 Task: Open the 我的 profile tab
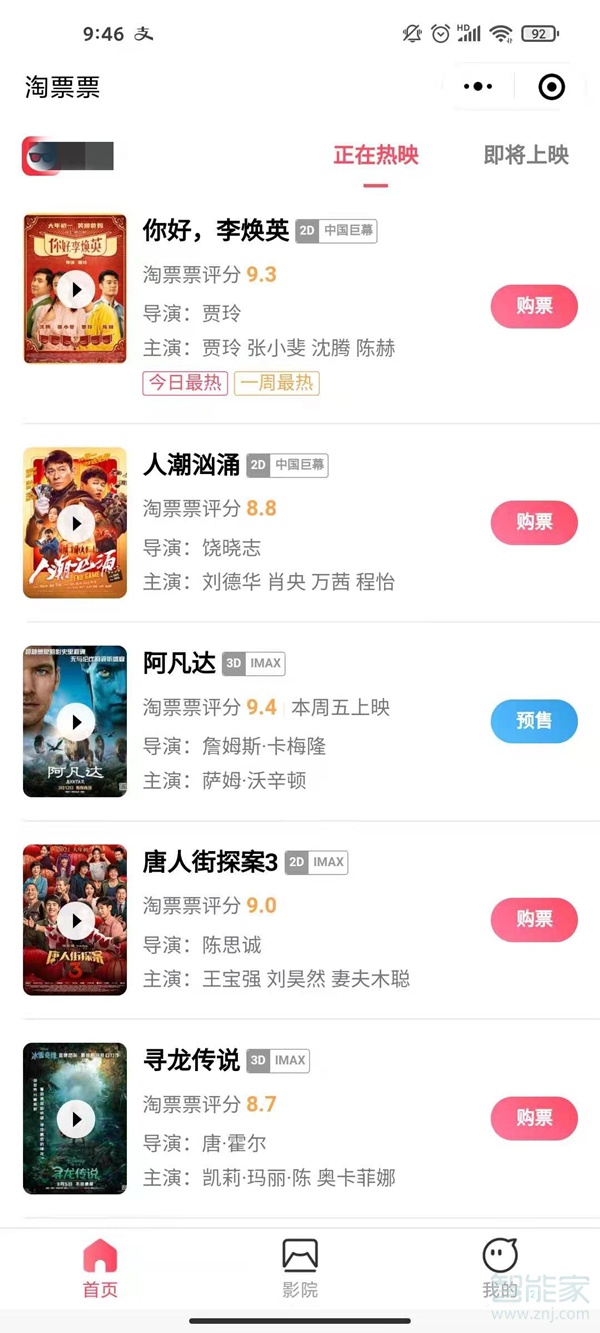[500, 1268]
